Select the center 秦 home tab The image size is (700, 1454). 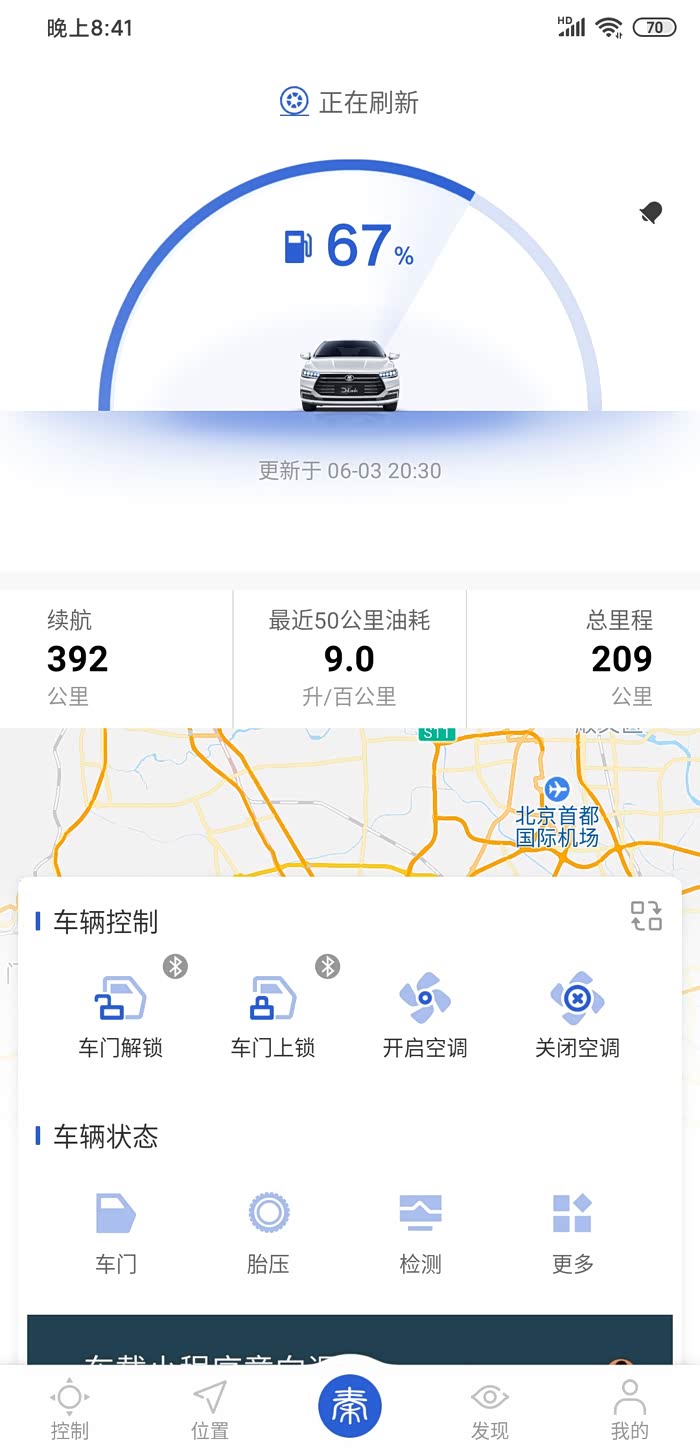click(x=350, y=1404)
